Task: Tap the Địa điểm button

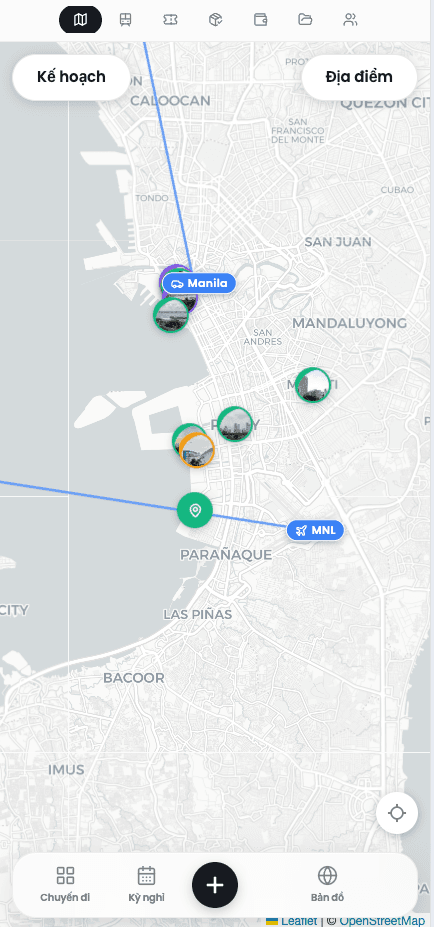Action: pyautogui.click(x=359, y=77)
